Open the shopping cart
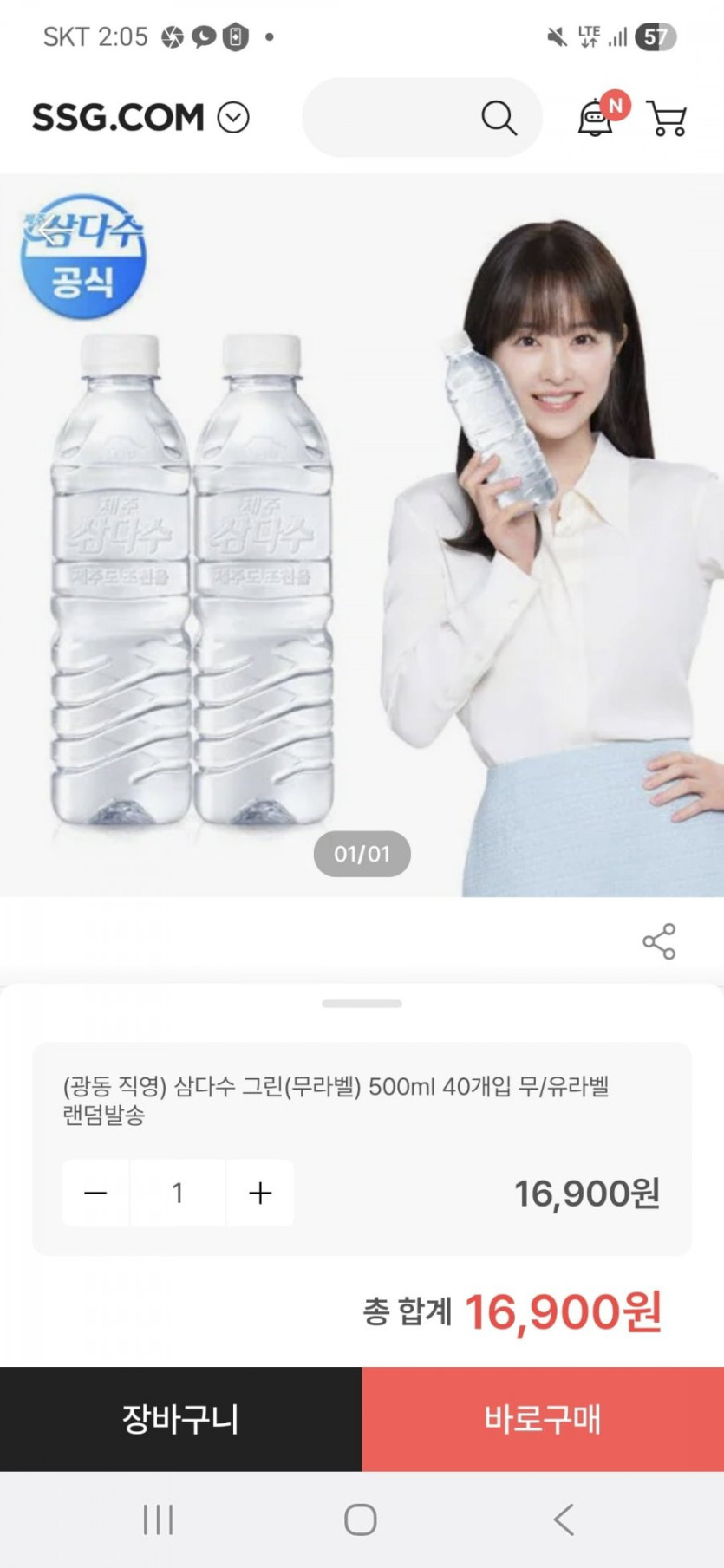 pos(666,118)
